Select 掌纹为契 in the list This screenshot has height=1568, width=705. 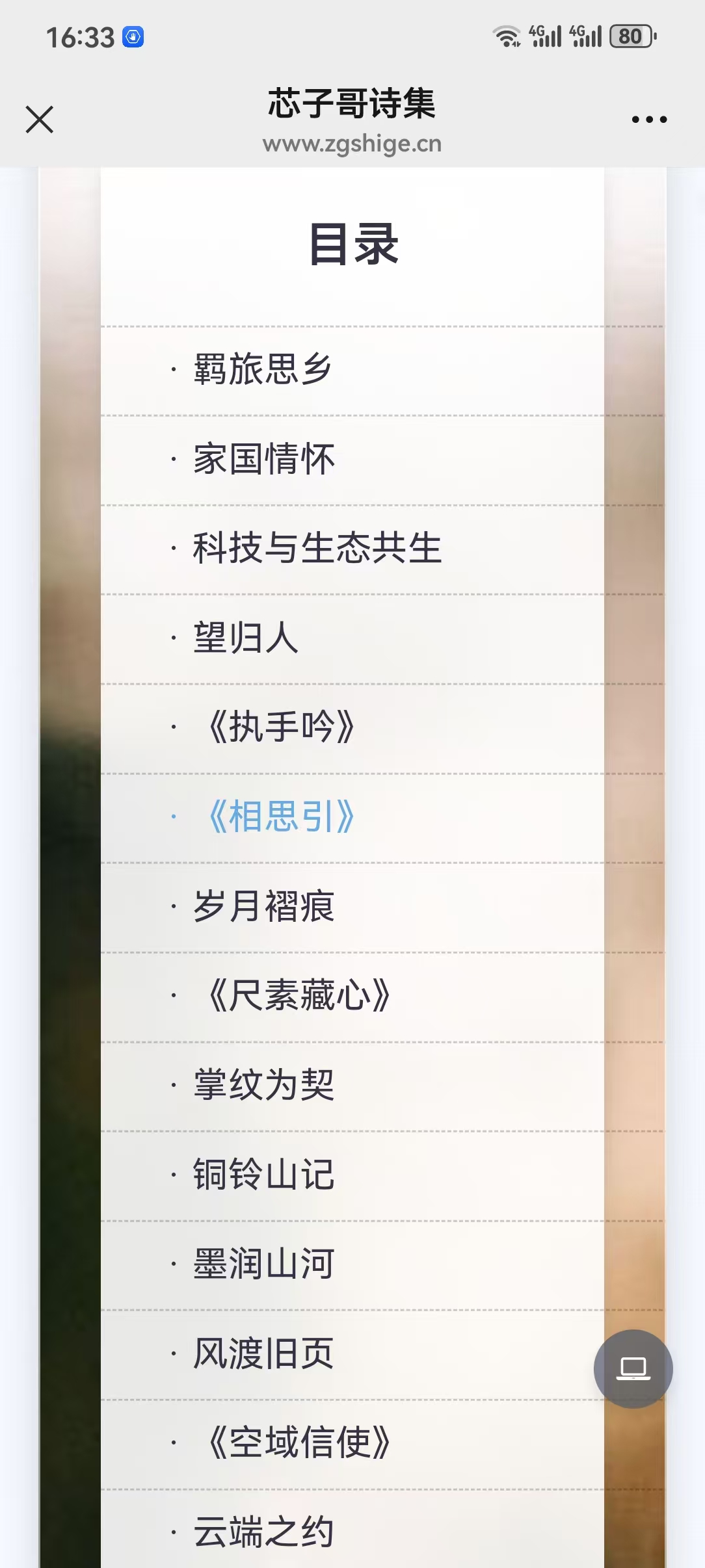[263, 1085]
